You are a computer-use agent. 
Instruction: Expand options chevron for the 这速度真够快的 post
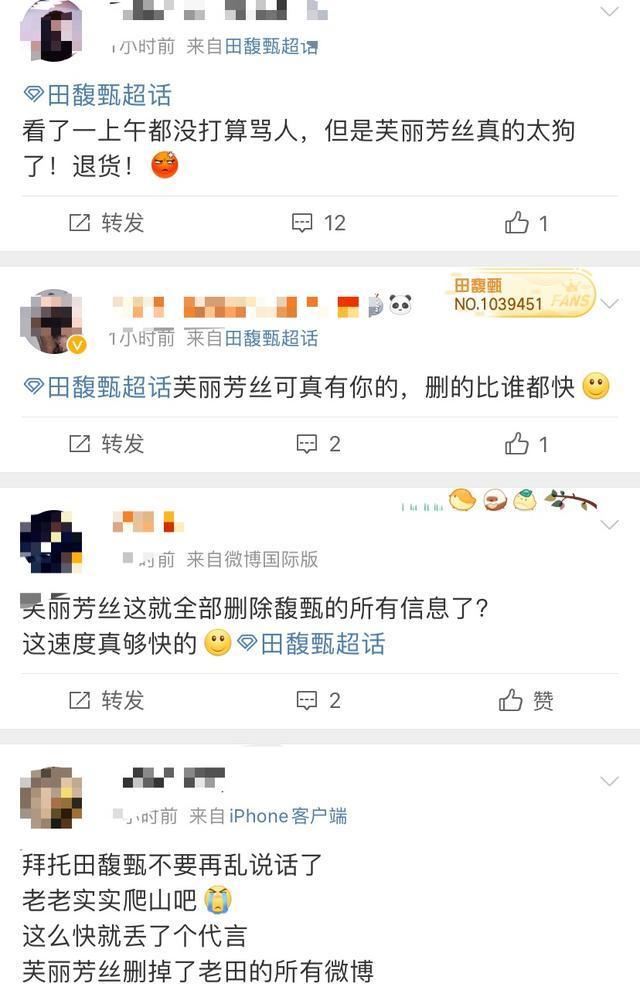(x=609, y=524)
